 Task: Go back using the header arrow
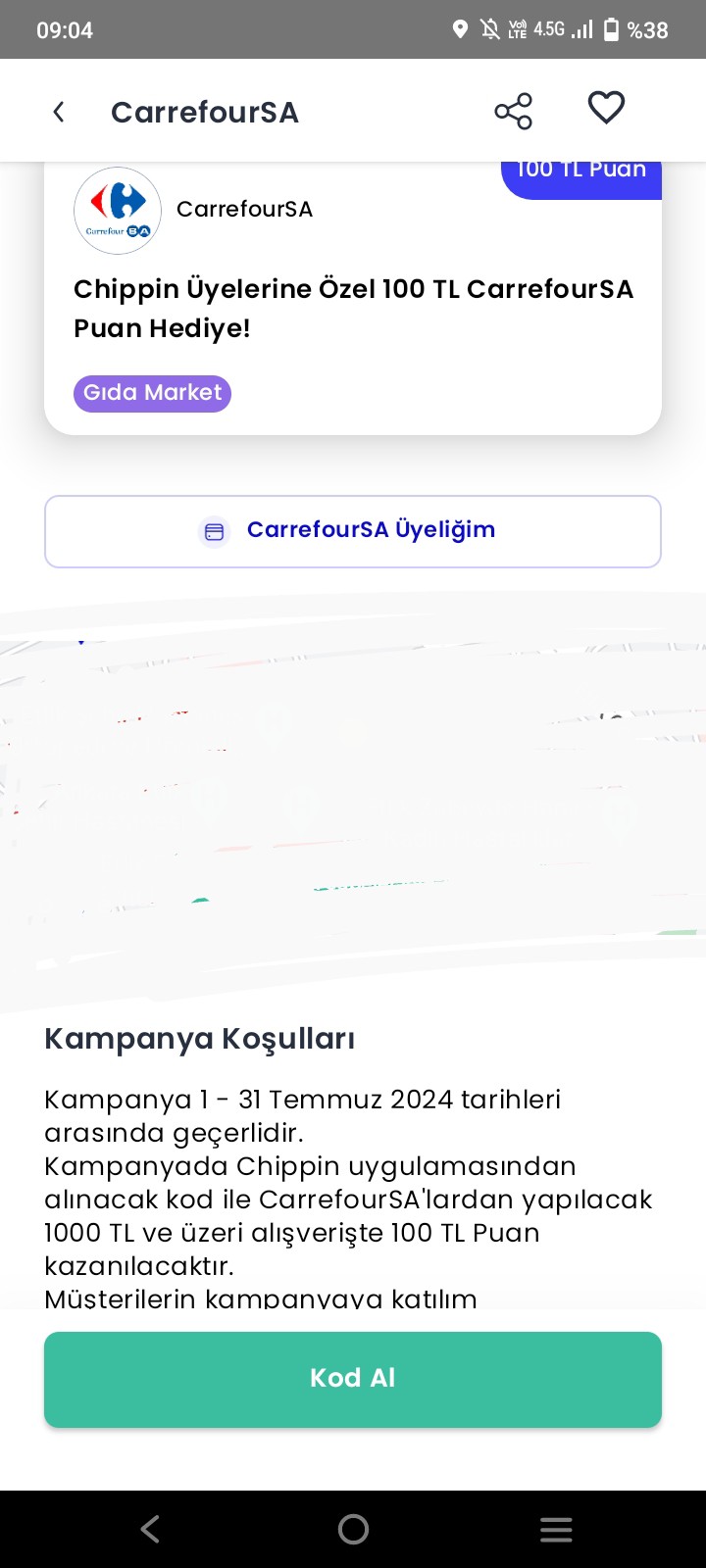[59, 112]
